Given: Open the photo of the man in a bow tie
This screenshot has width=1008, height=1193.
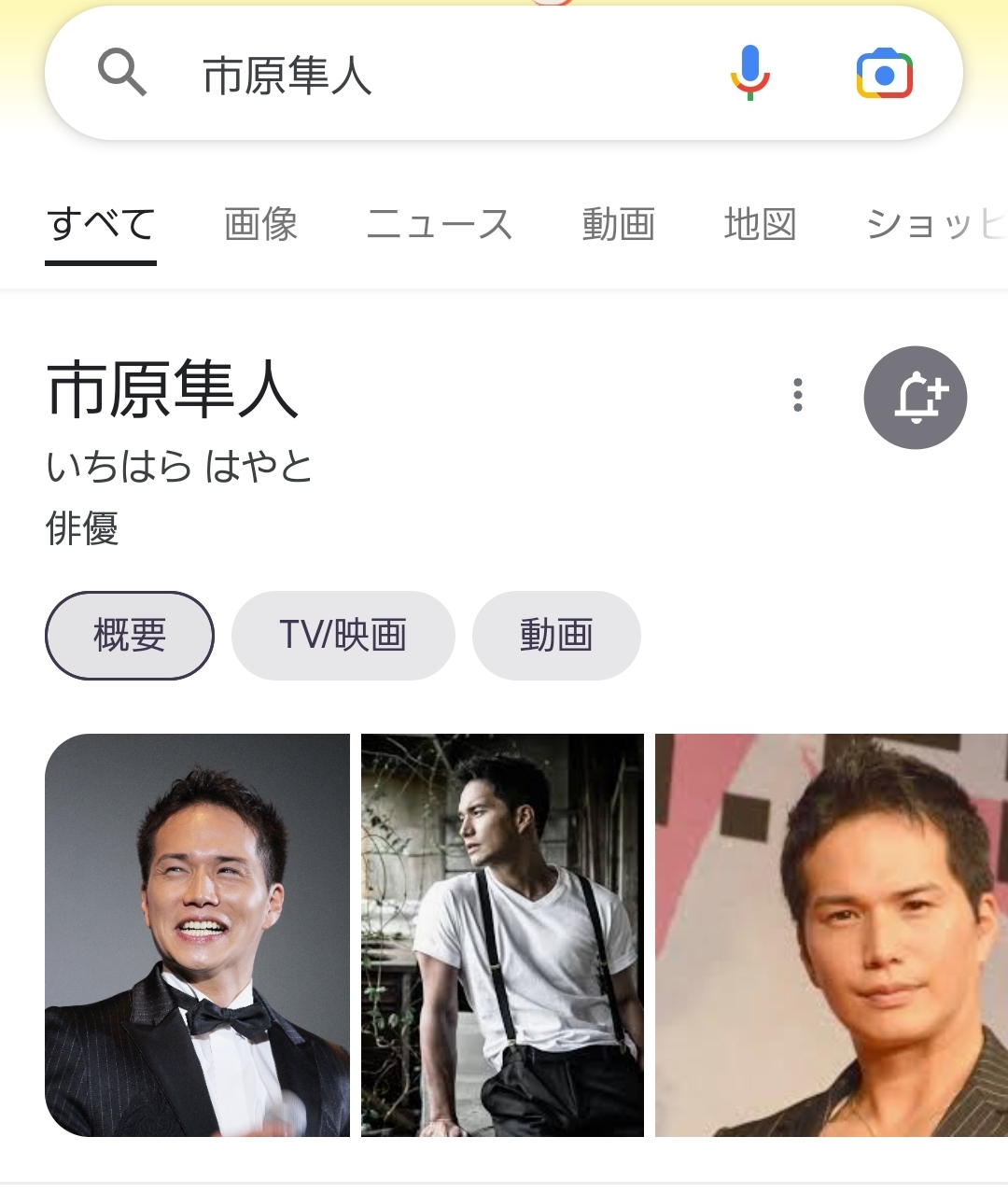Looking at the screenshot, I should [x=198, y=935].
